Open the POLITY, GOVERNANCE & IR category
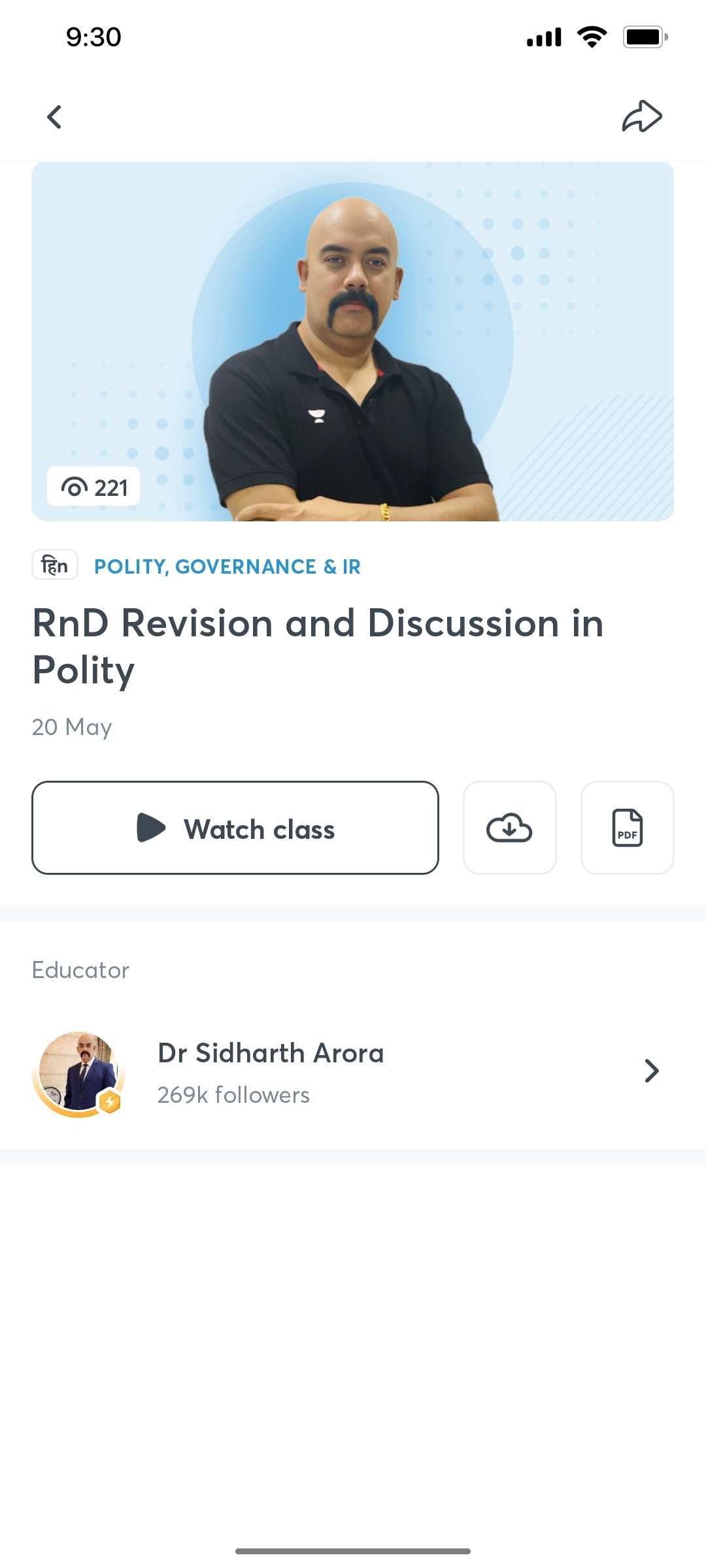The image size is (706, 1568). pyautogui.click(x=227, y=567)
